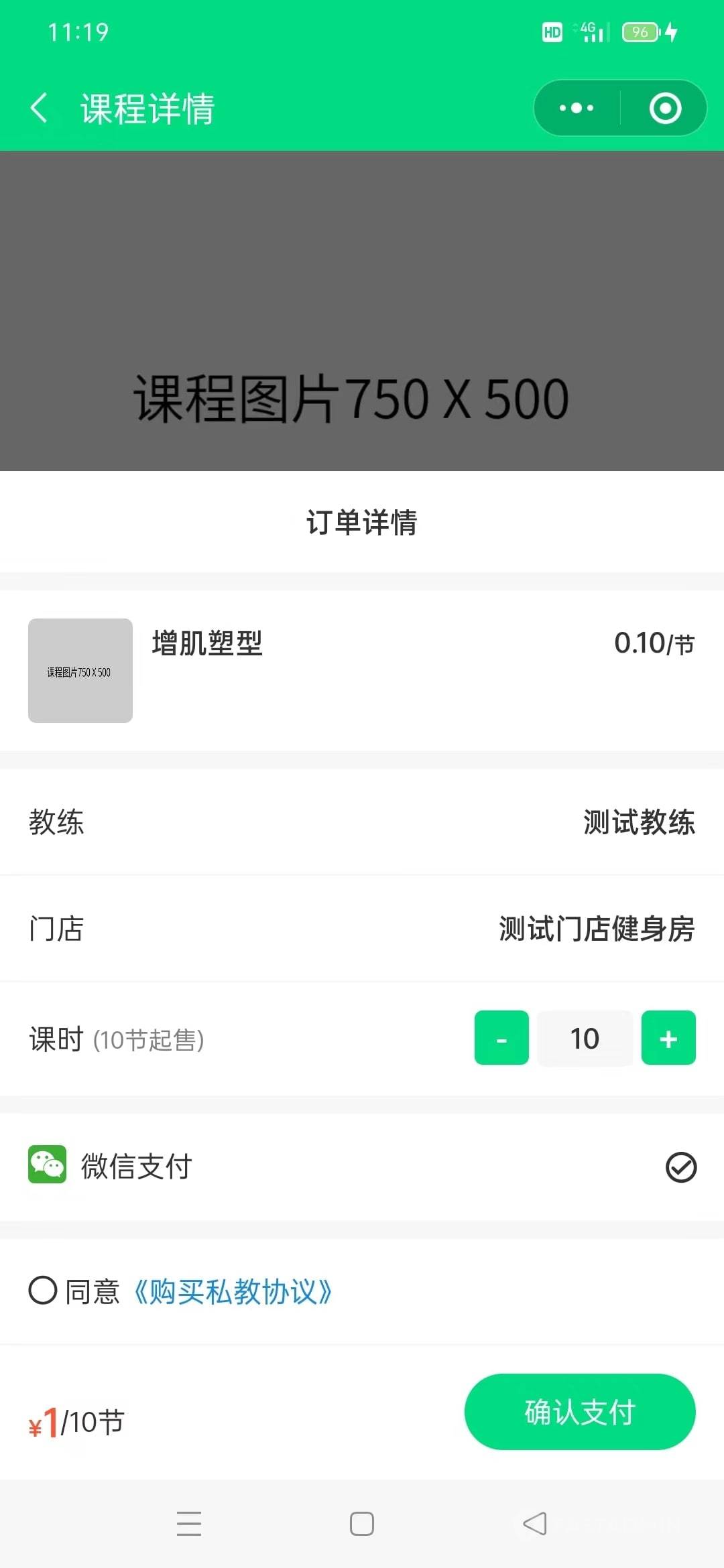Check the 同意 agreement circle
The width and height of the screenshot is (724, 1568).
click(43, 1290)
